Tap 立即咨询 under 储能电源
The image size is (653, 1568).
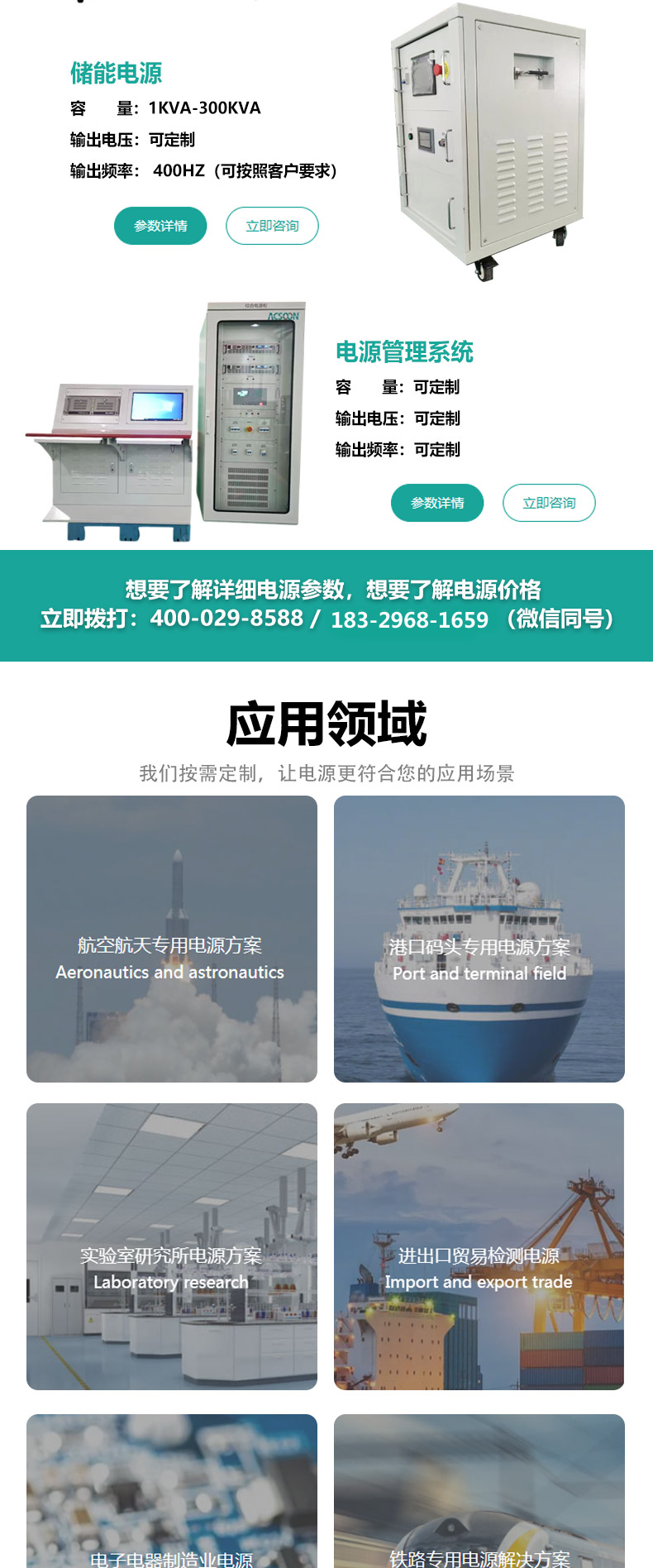tap(272, 226)
